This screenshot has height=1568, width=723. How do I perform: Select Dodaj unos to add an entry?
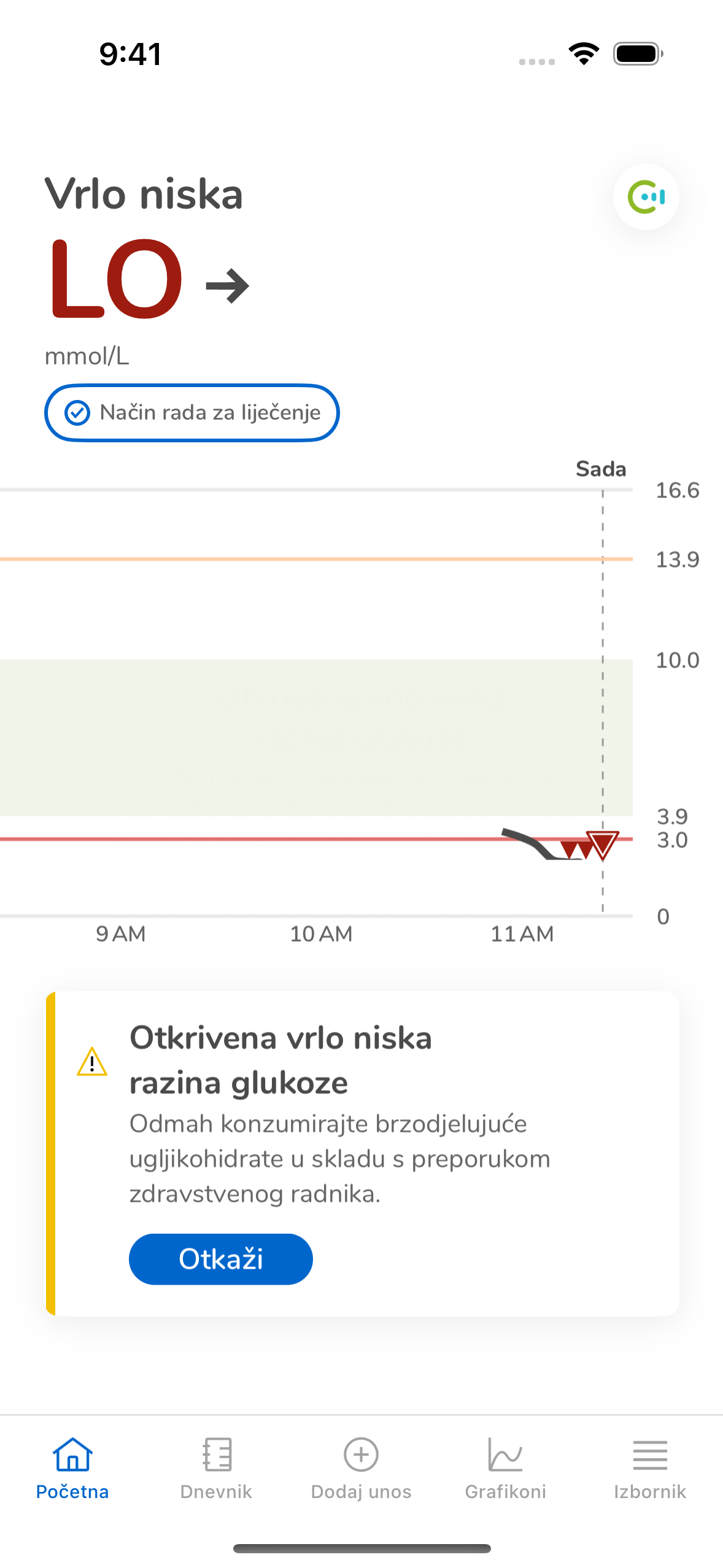click(x=361, y=1468)
